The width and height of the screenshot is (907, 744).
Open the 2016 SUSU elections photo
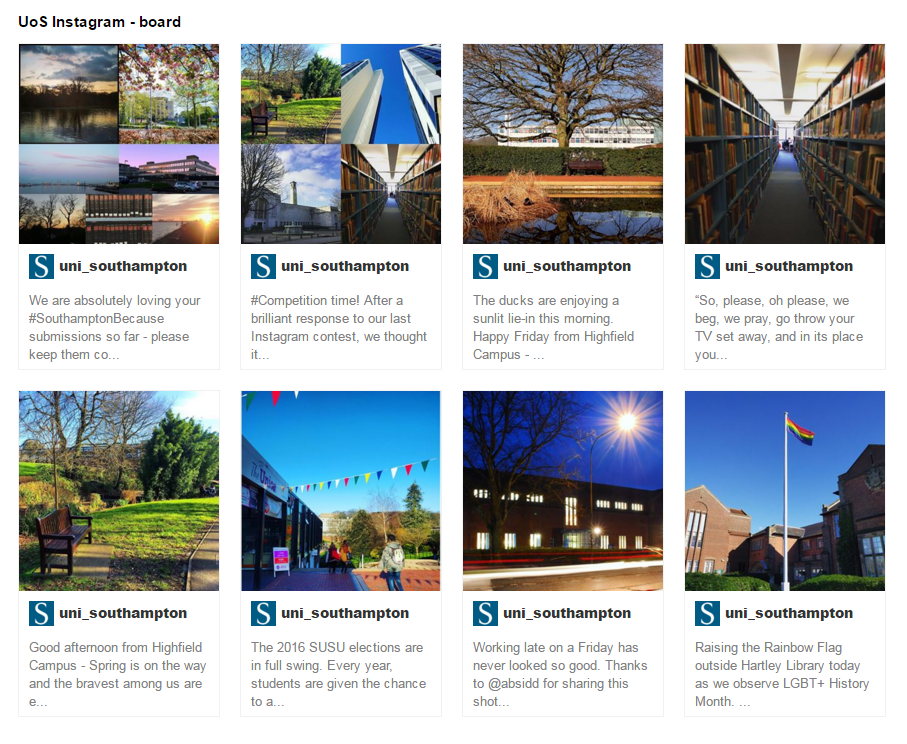coord(341,491)
